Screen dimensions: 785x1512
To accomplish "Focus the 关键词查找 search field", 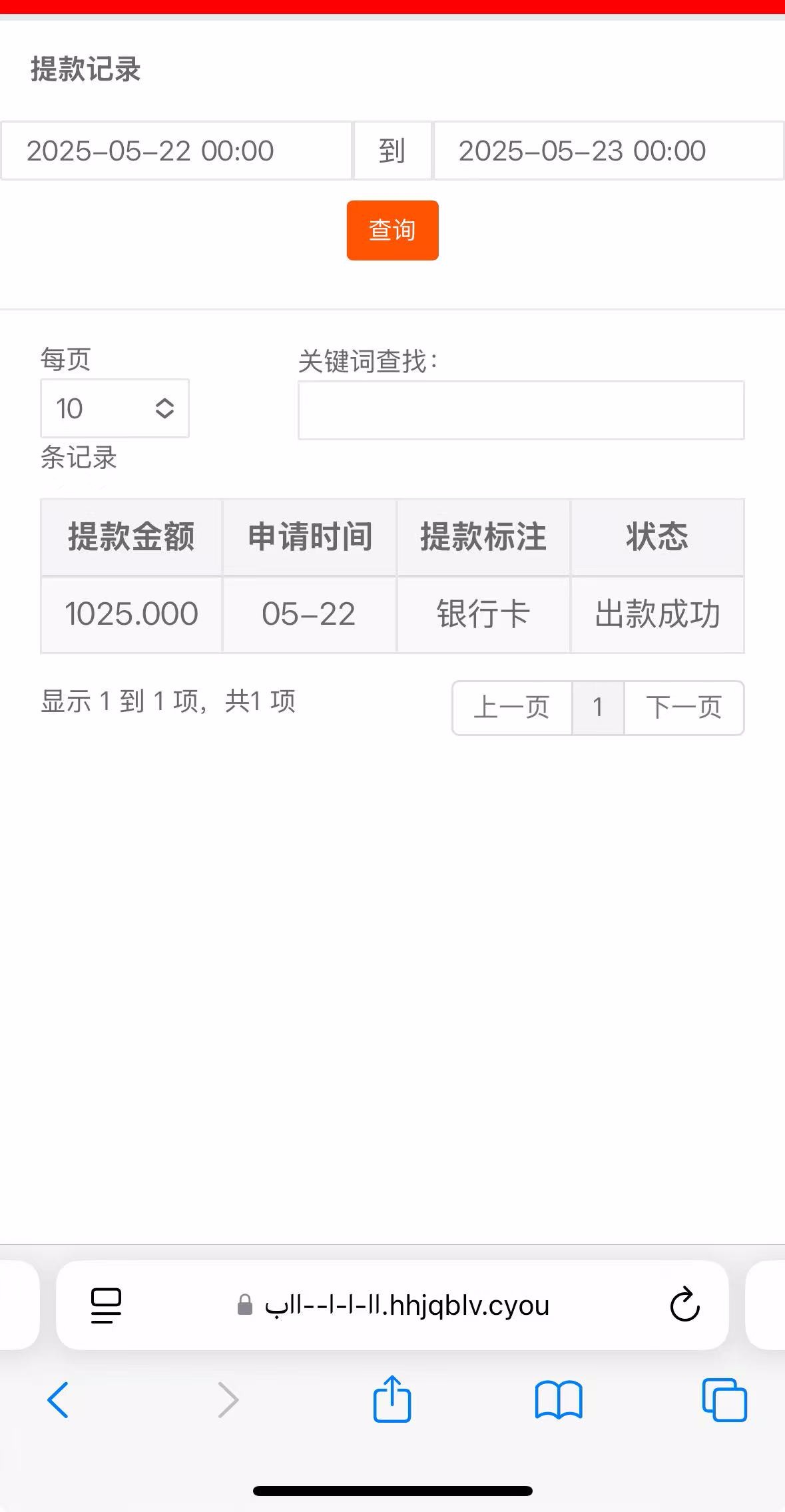I will pos(521,410).
